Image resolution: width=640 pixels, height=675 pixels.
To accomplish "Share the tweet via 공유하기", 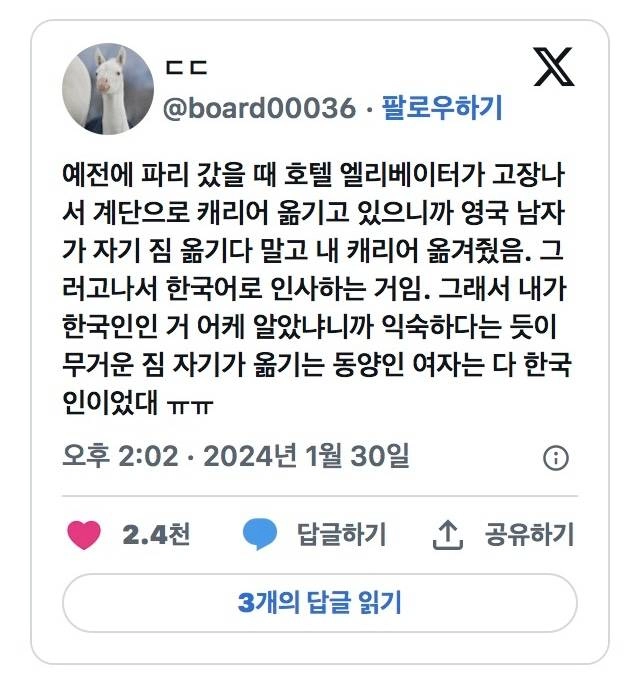I will click(504, 535).
